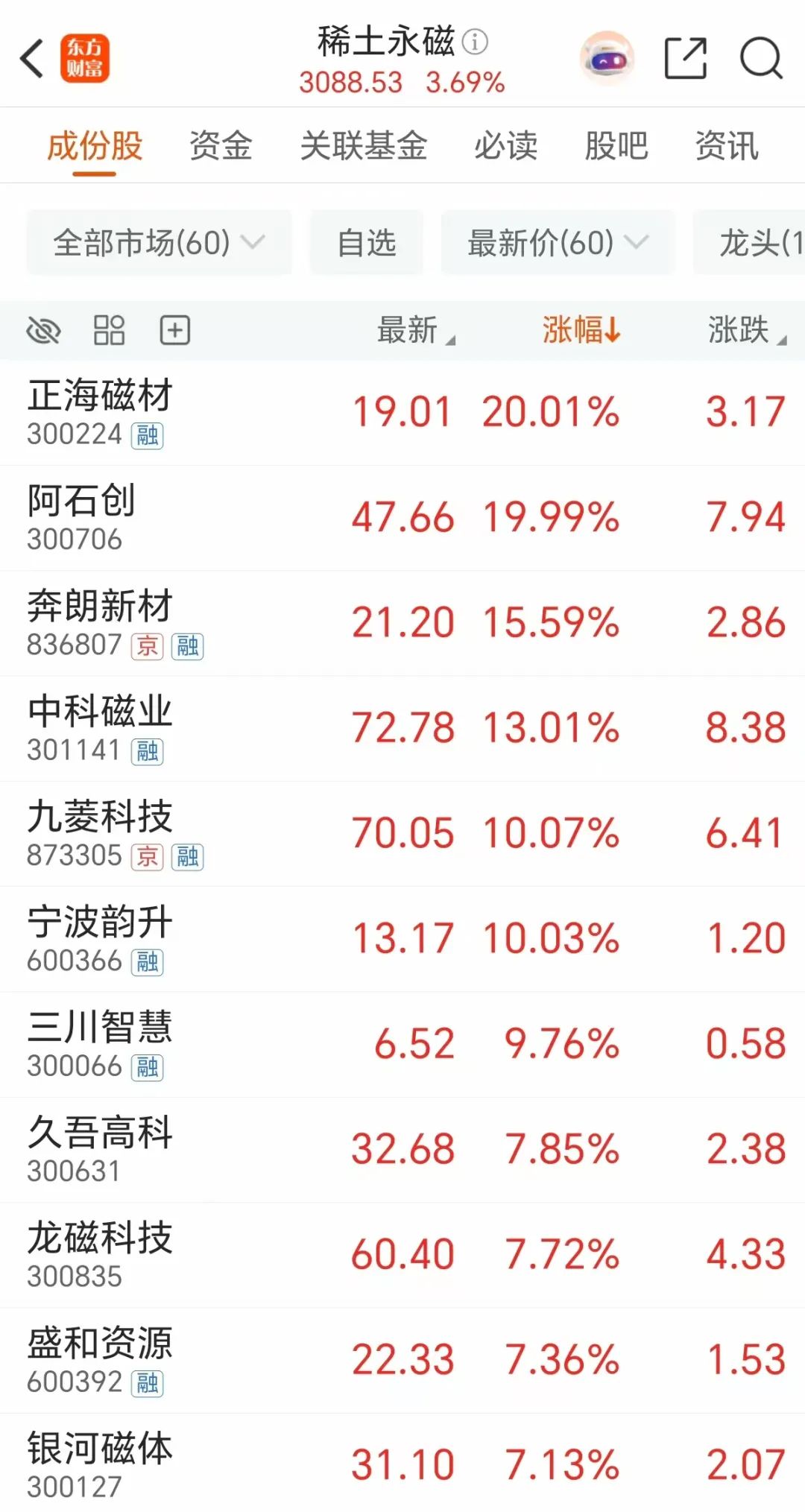Toggle the hide-values eye icon

(x=43, y=330)
